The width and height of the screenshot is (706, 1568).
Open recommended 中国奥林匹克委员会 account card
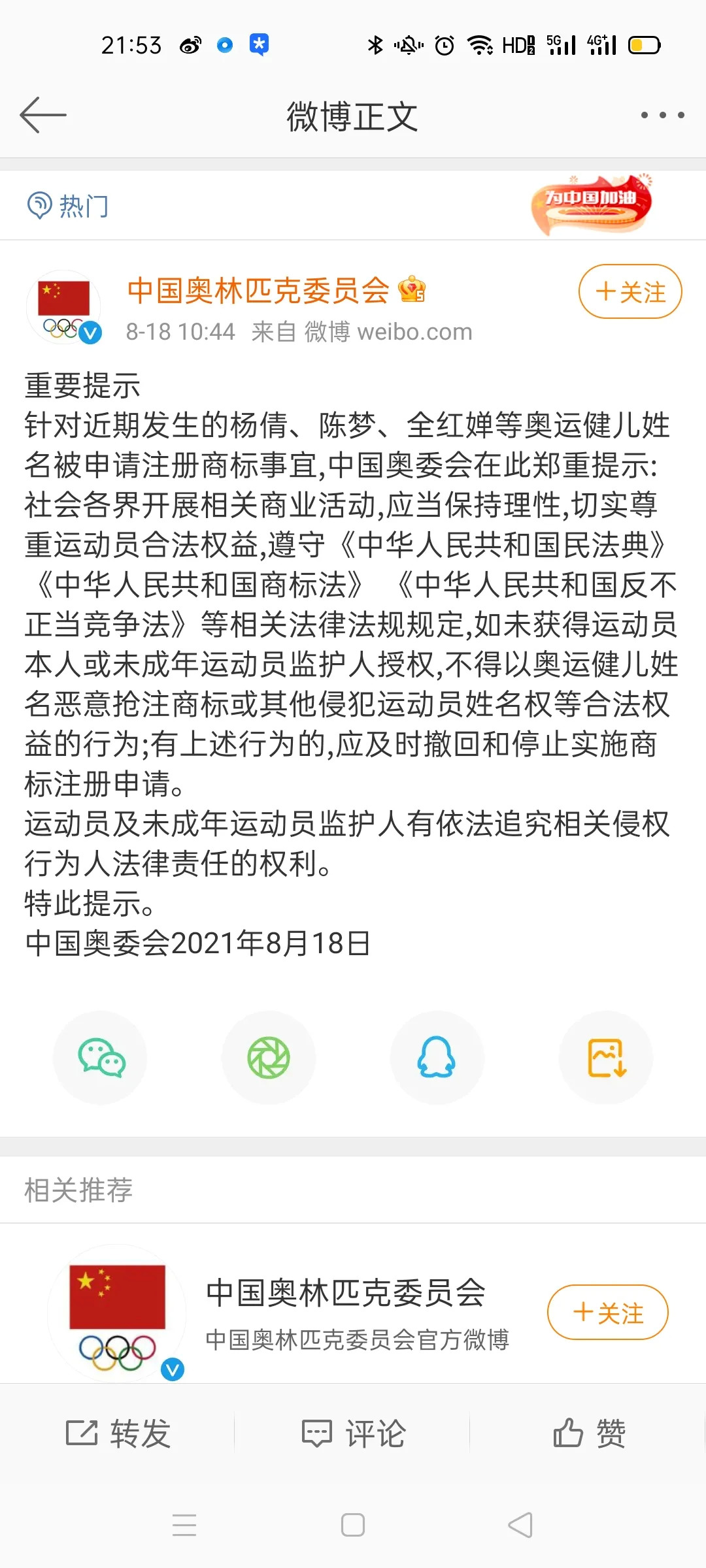coord(345,1313)
